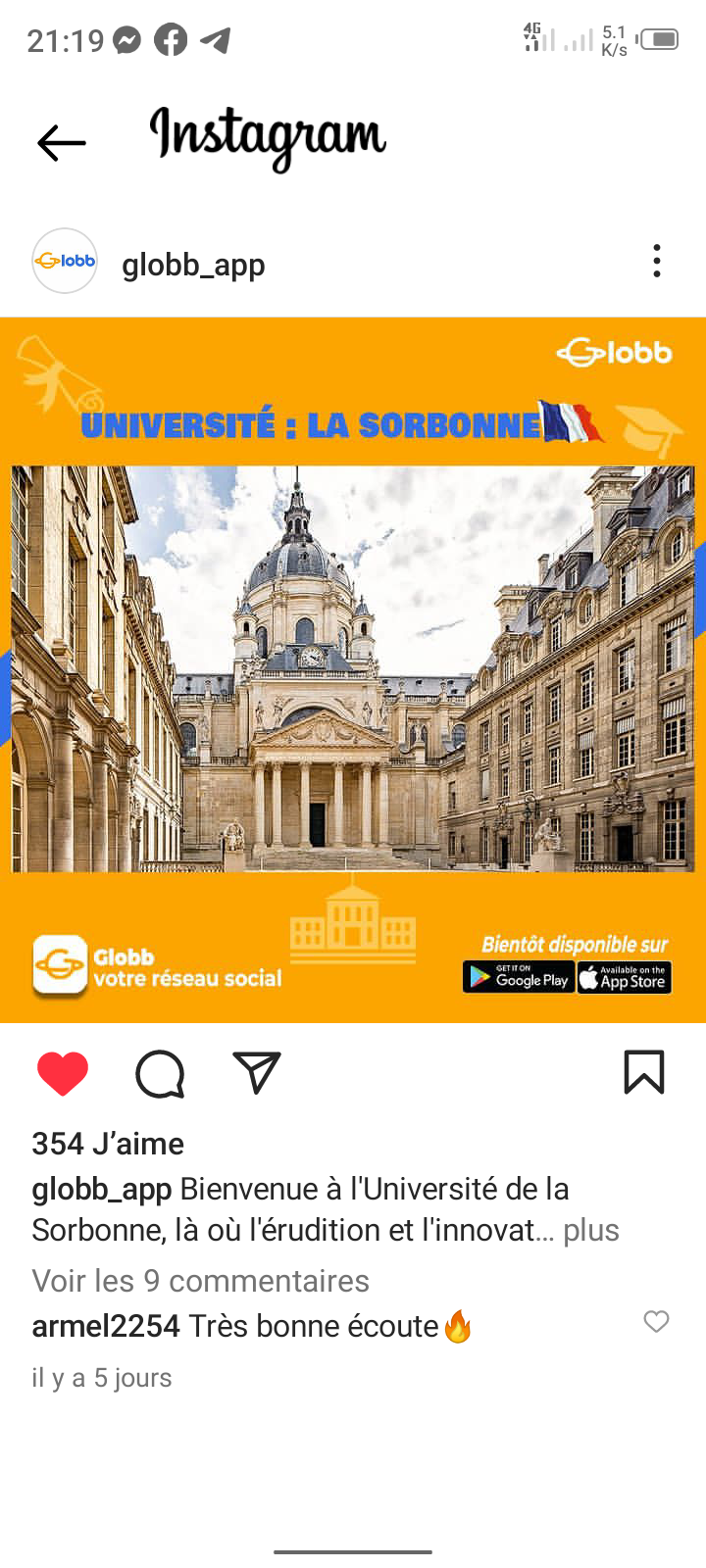
Task: Like armel2254's comment with small heart
Action: pyautogui.click(x=656, y=1322)
